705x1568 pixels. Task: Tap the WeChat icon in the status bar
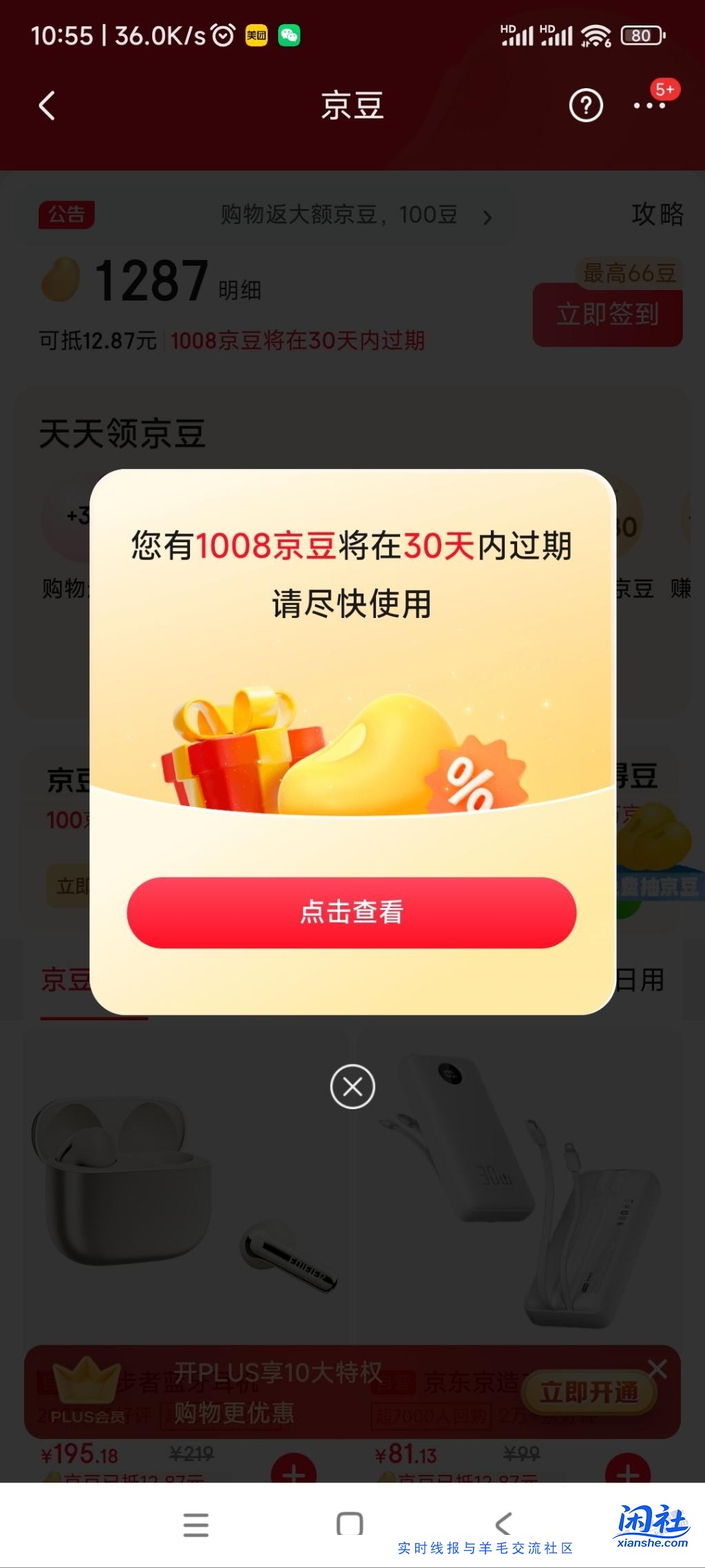tap(288, 36)
